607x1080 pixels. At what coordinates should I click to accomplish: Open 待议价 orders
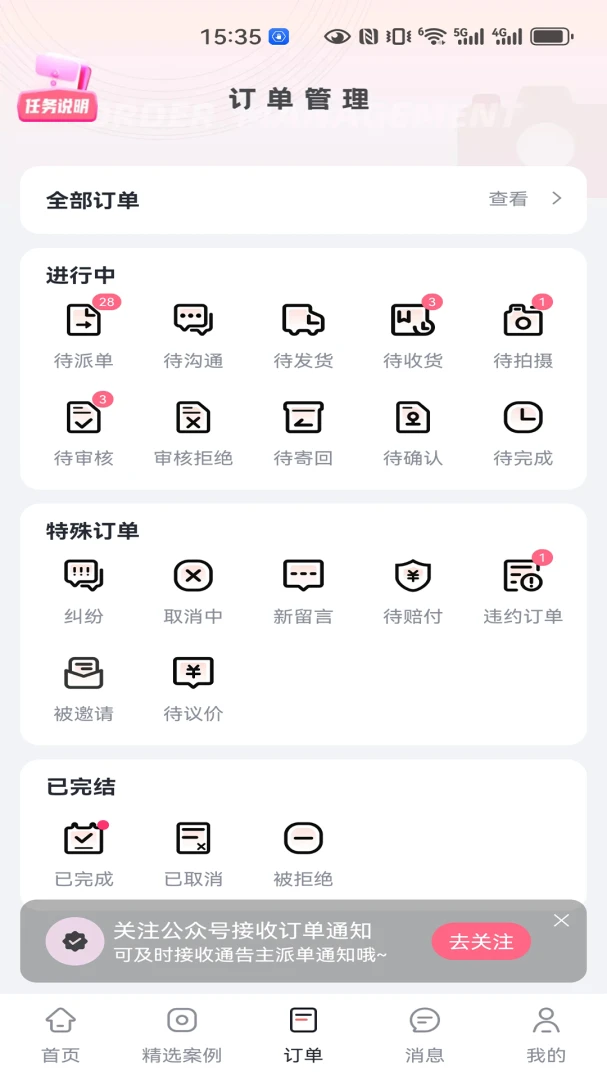(194, 687)
